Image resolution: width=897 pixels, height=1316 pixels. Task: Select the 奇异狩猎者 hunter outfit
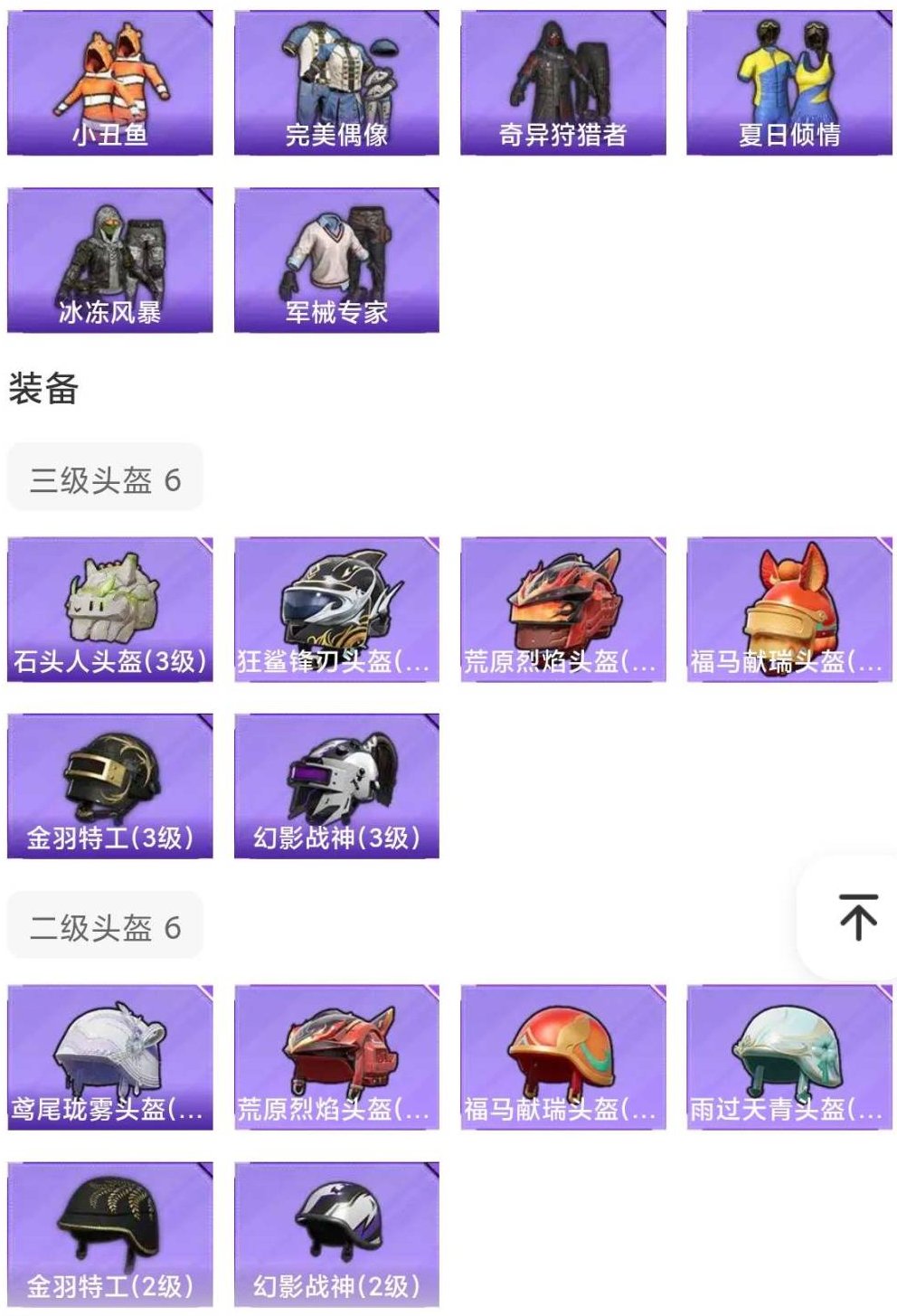[563, 80]
